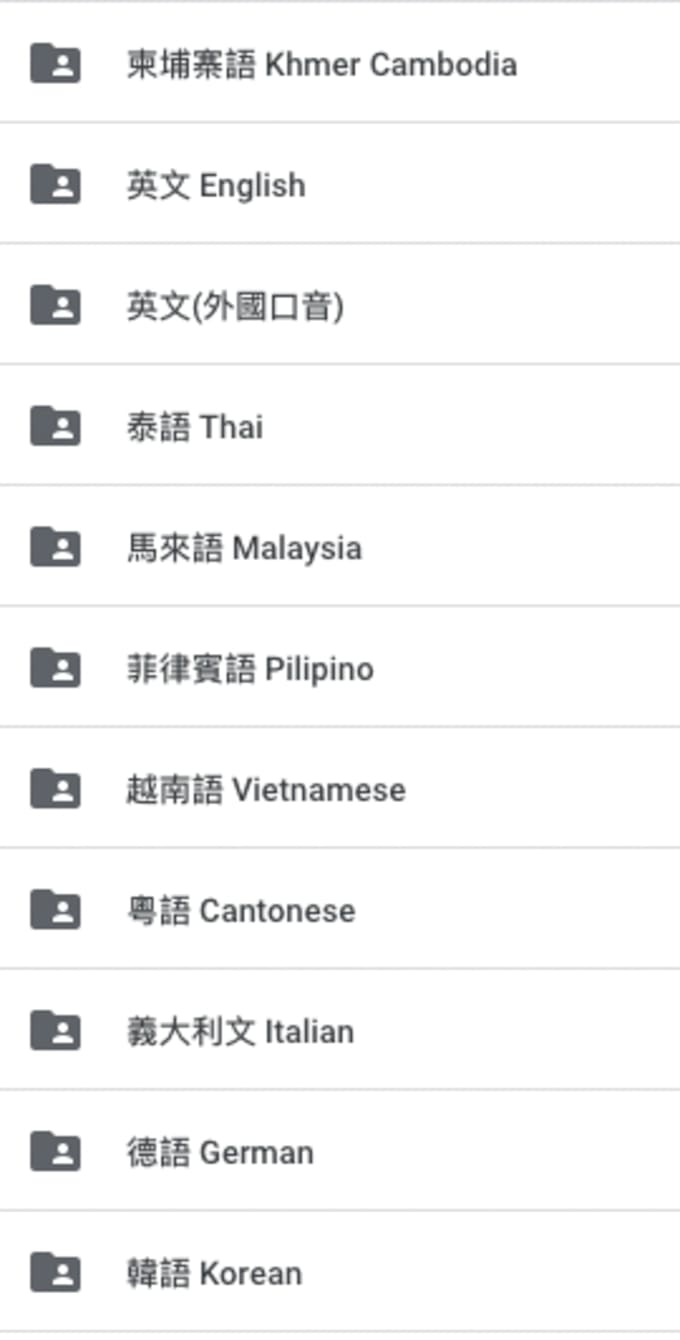The width and height of the screenshot is (680, 1340).
Task: Open the 柬埔寨語 Khmer Cambodia folder
Action: [321, 65]
